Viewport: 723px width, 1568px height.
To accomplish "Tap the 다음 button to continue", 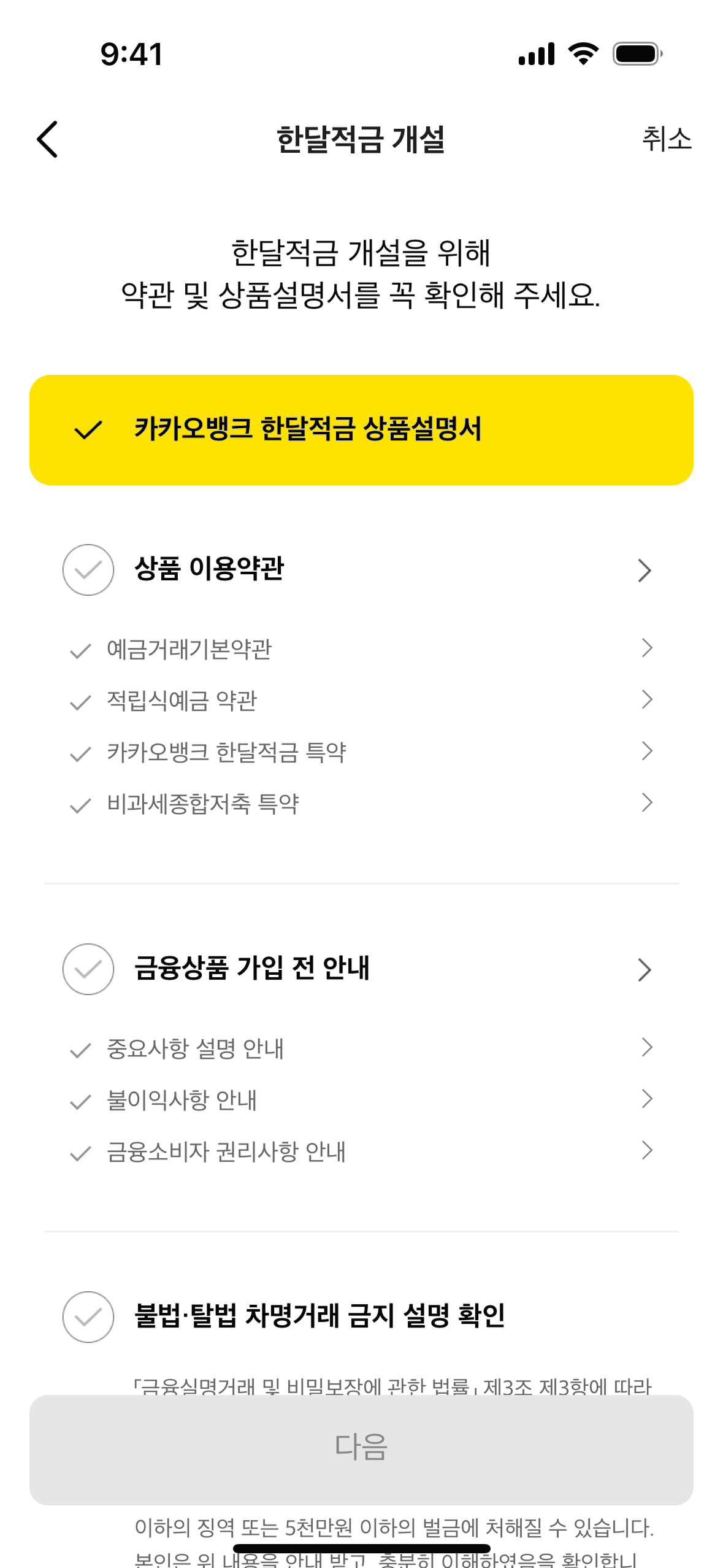I will [361, 1449].
